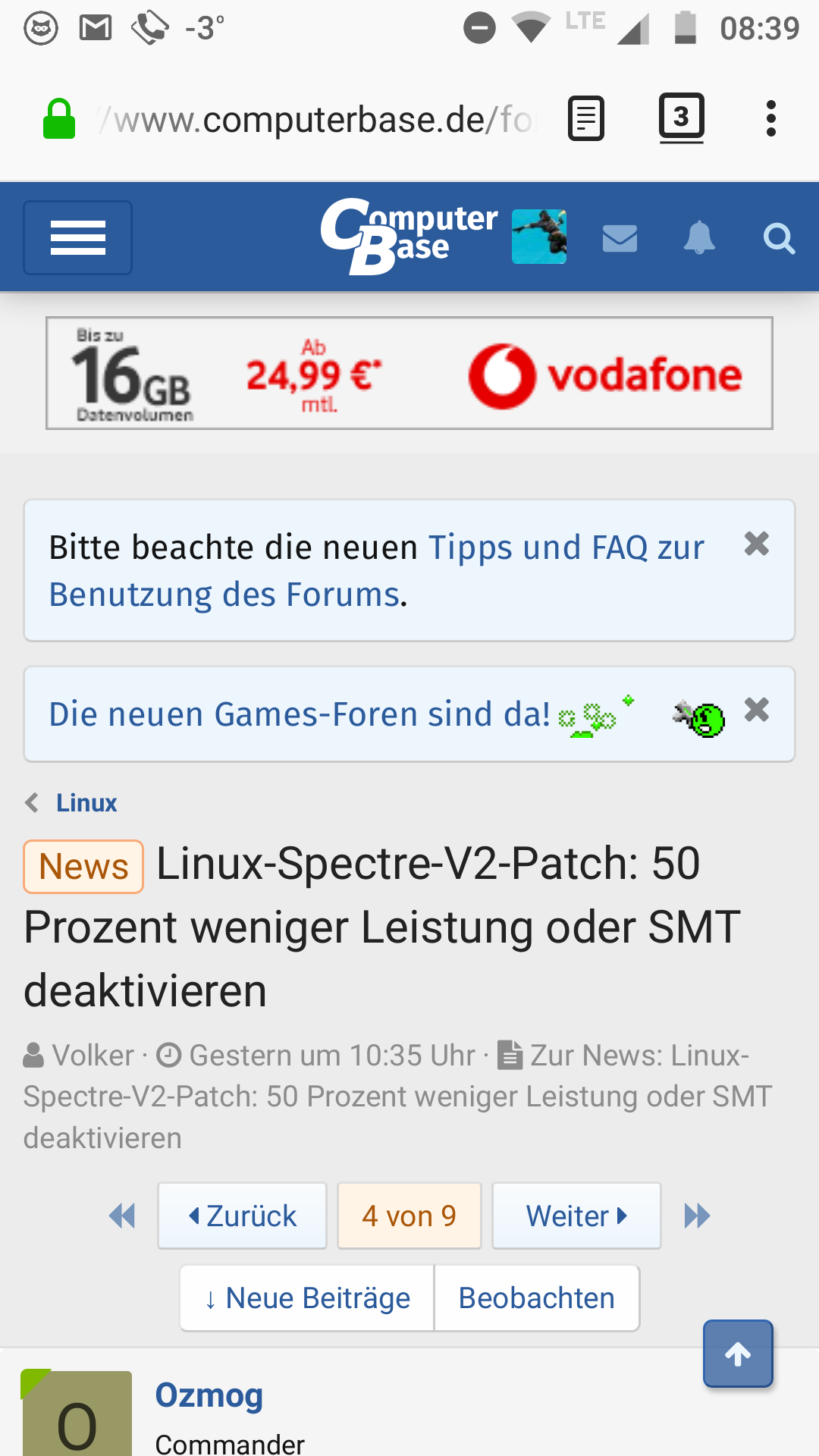Open the browser tab switcher
The image size is (819, 1456).
click(681, 118)
